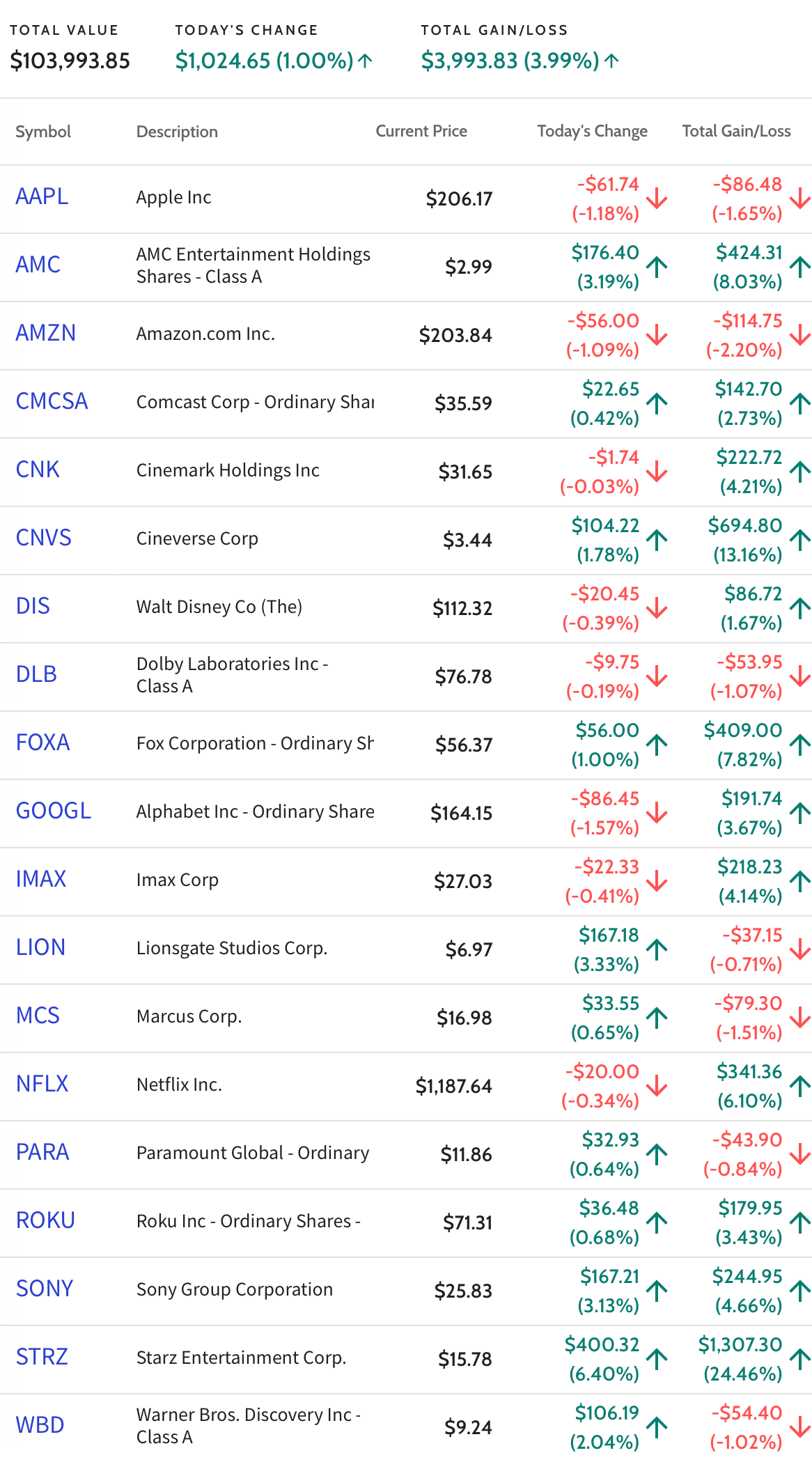Open the SONY ticker link
This screenshot has width=812, height=1469.
pos(45,1289)
